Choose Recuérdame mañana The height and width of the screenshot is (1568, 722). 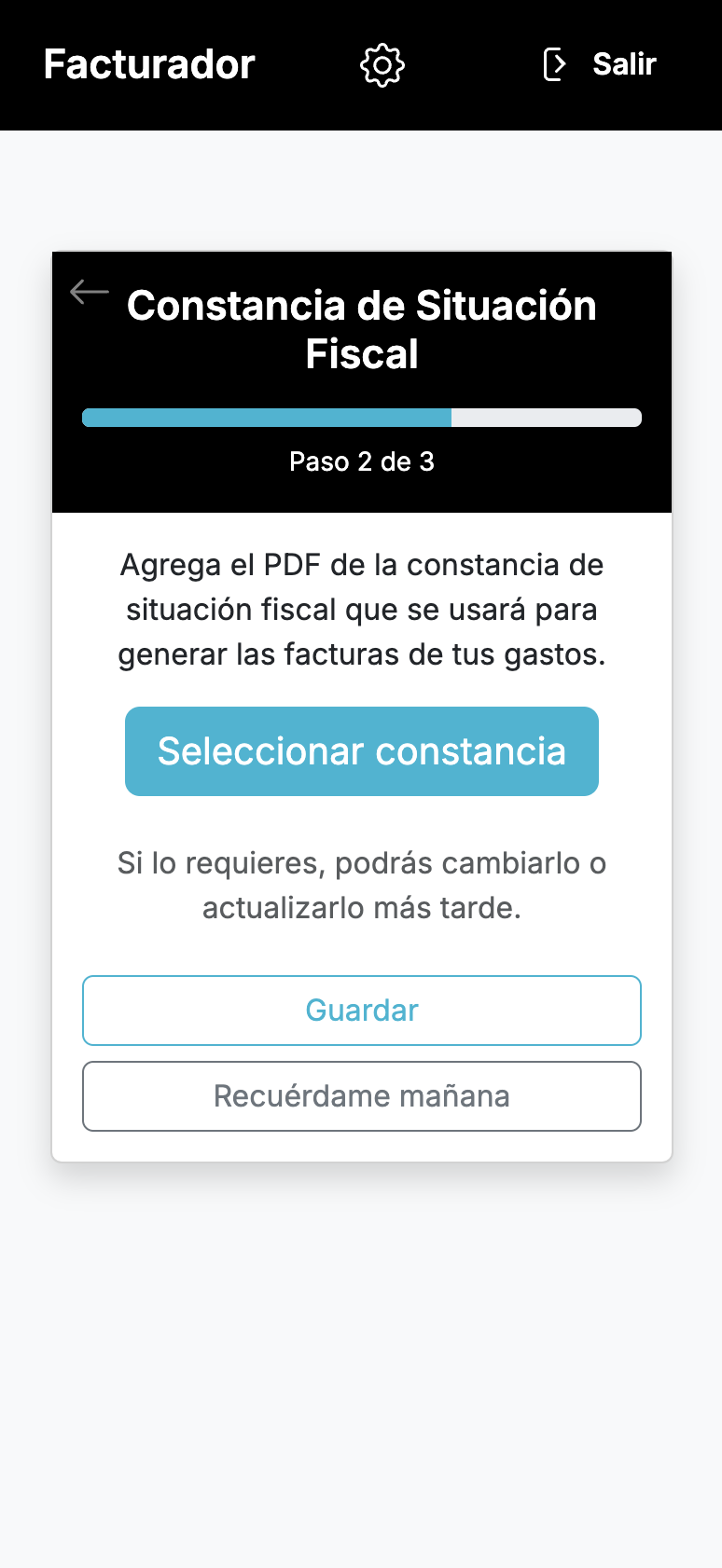[x=362, y=1096]
